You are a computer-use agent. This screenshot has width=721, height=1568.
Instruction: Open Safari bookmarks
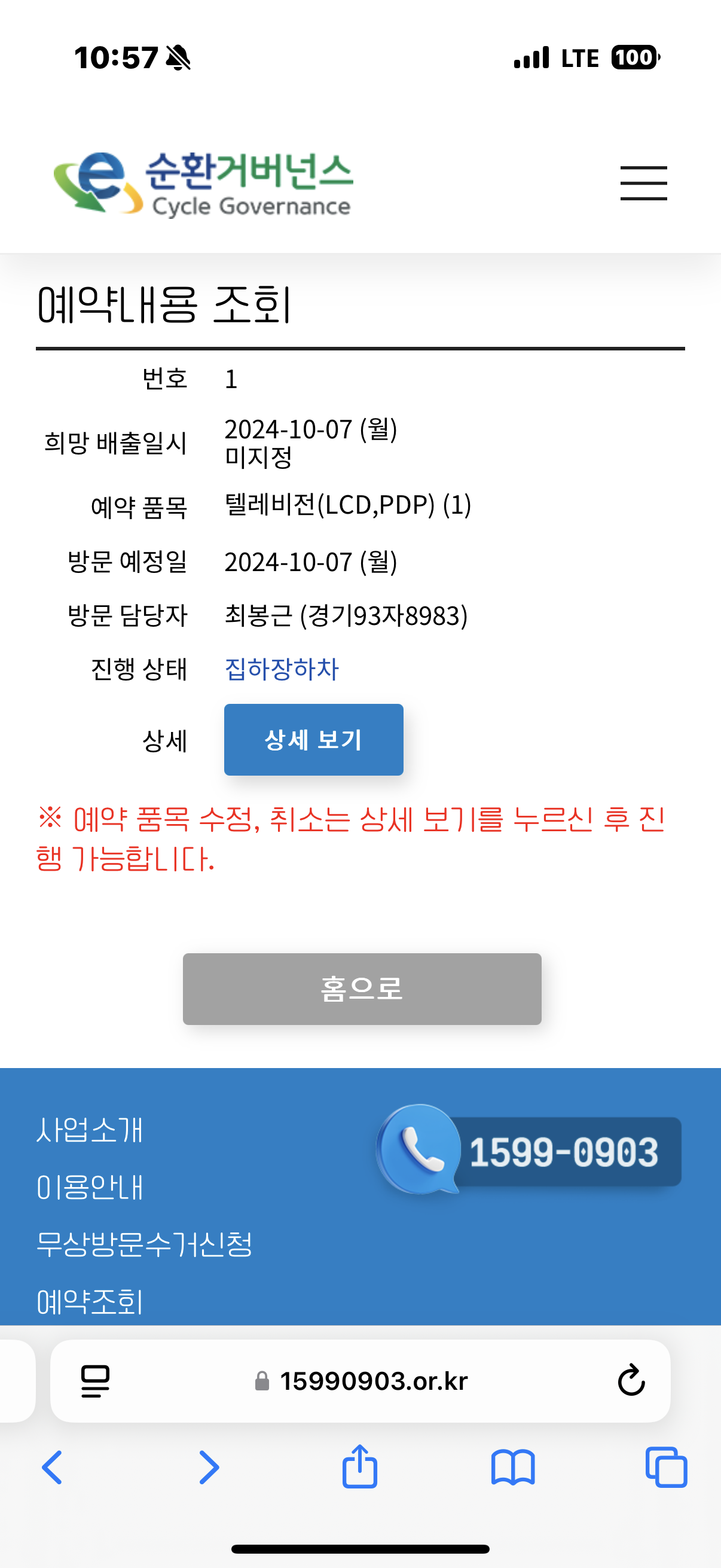(x=513, y=1468)
